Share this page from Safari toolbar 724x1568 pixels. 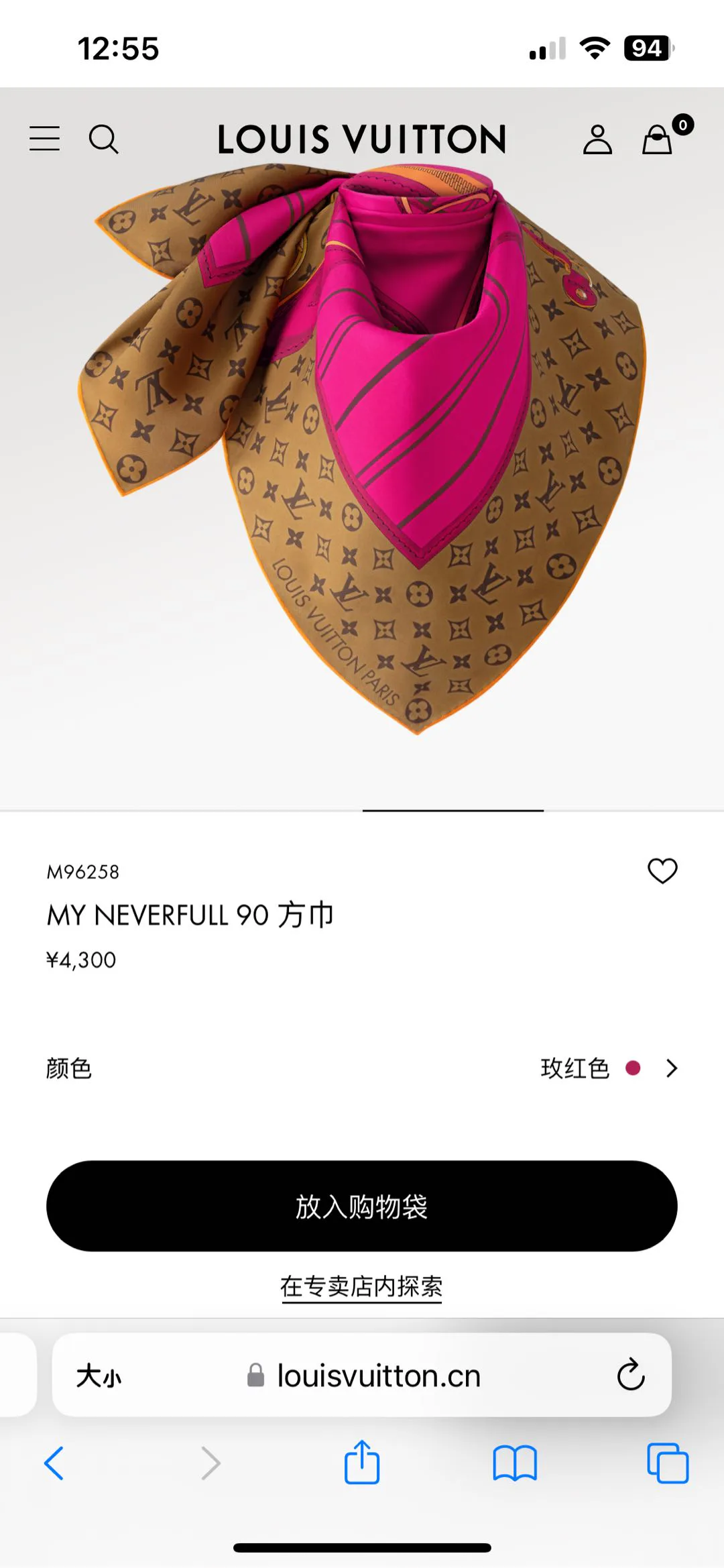coord(362,1462)
